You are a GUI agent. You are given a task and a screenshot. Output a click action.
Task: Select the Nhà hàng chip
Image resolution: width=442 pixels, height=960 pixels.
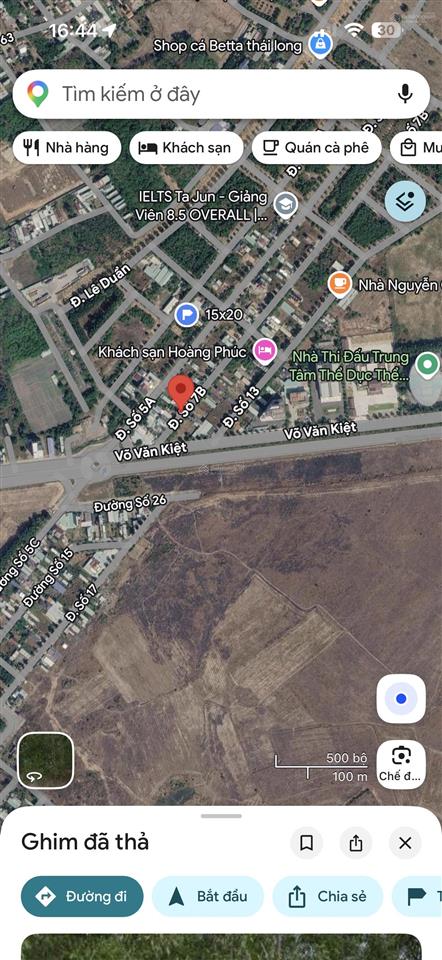click(x=66, y=148)
